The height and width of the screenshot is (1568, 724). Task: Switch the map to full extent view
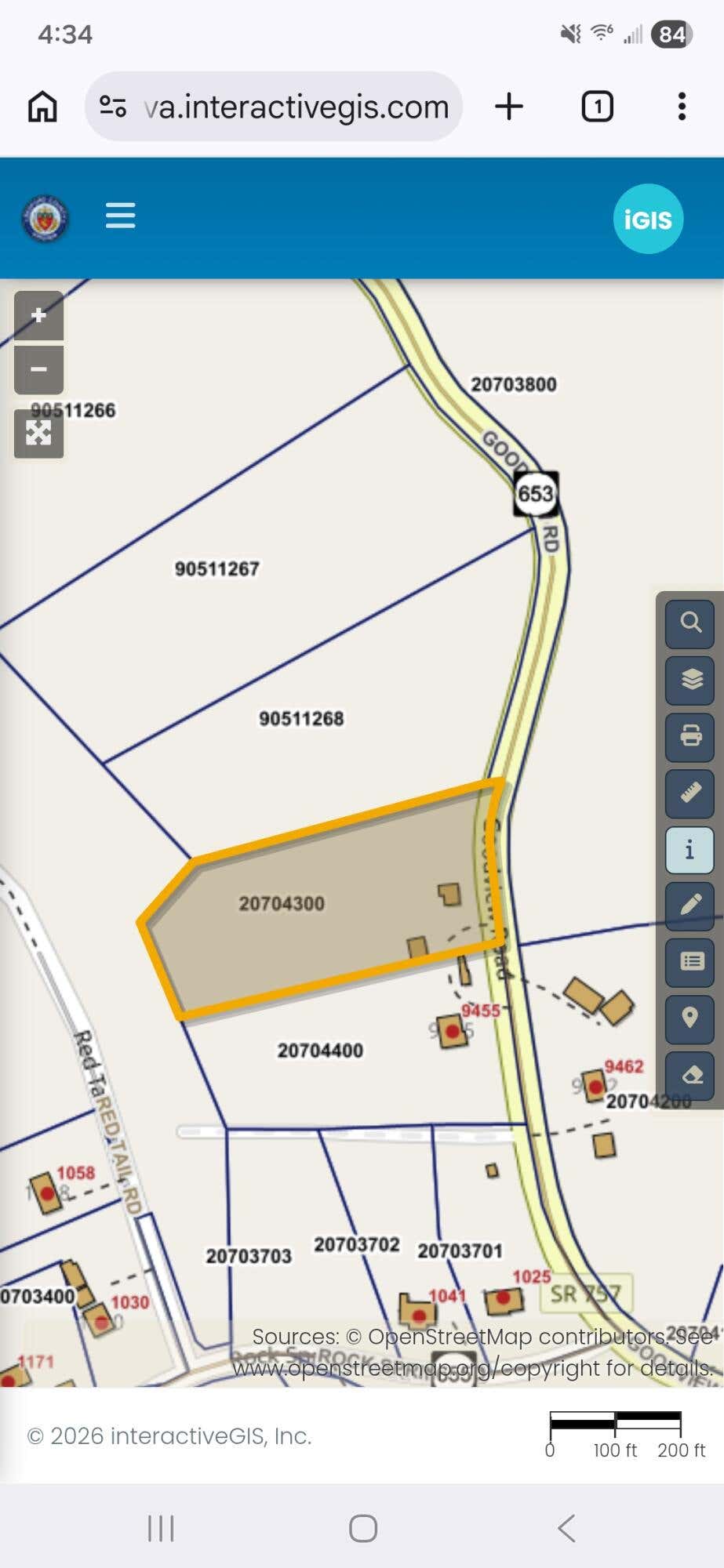38,433
